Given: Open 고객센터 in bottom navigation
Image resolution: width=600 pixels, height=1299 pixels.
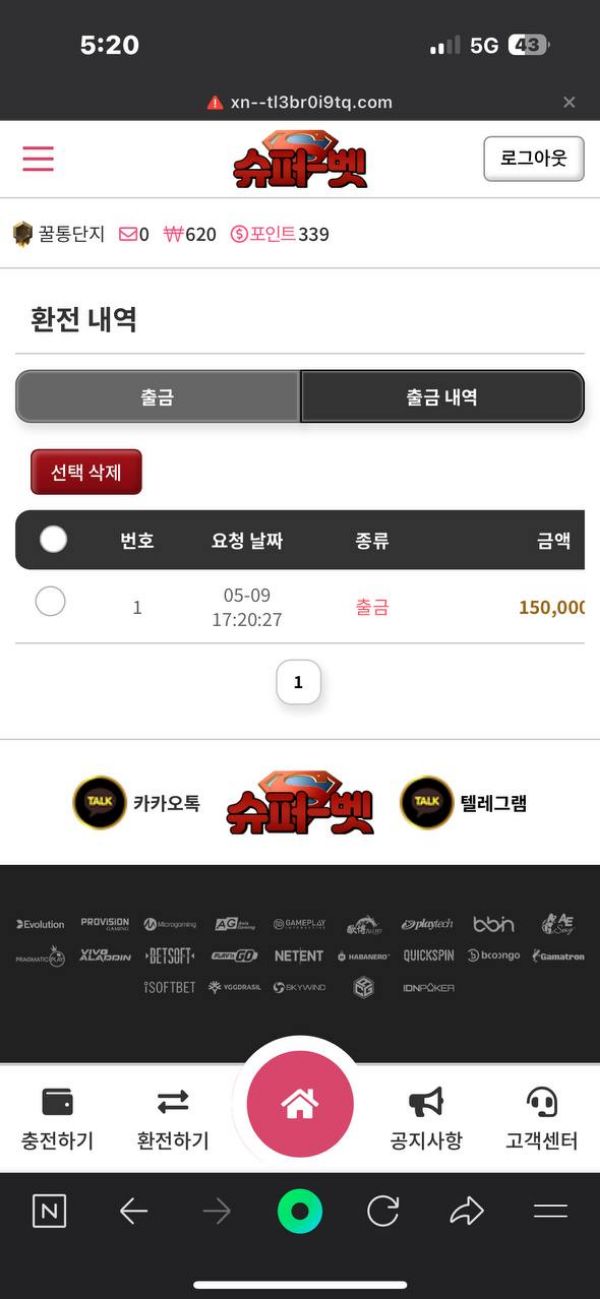Looking at the screenshot, I should (x=541, y=1119).
